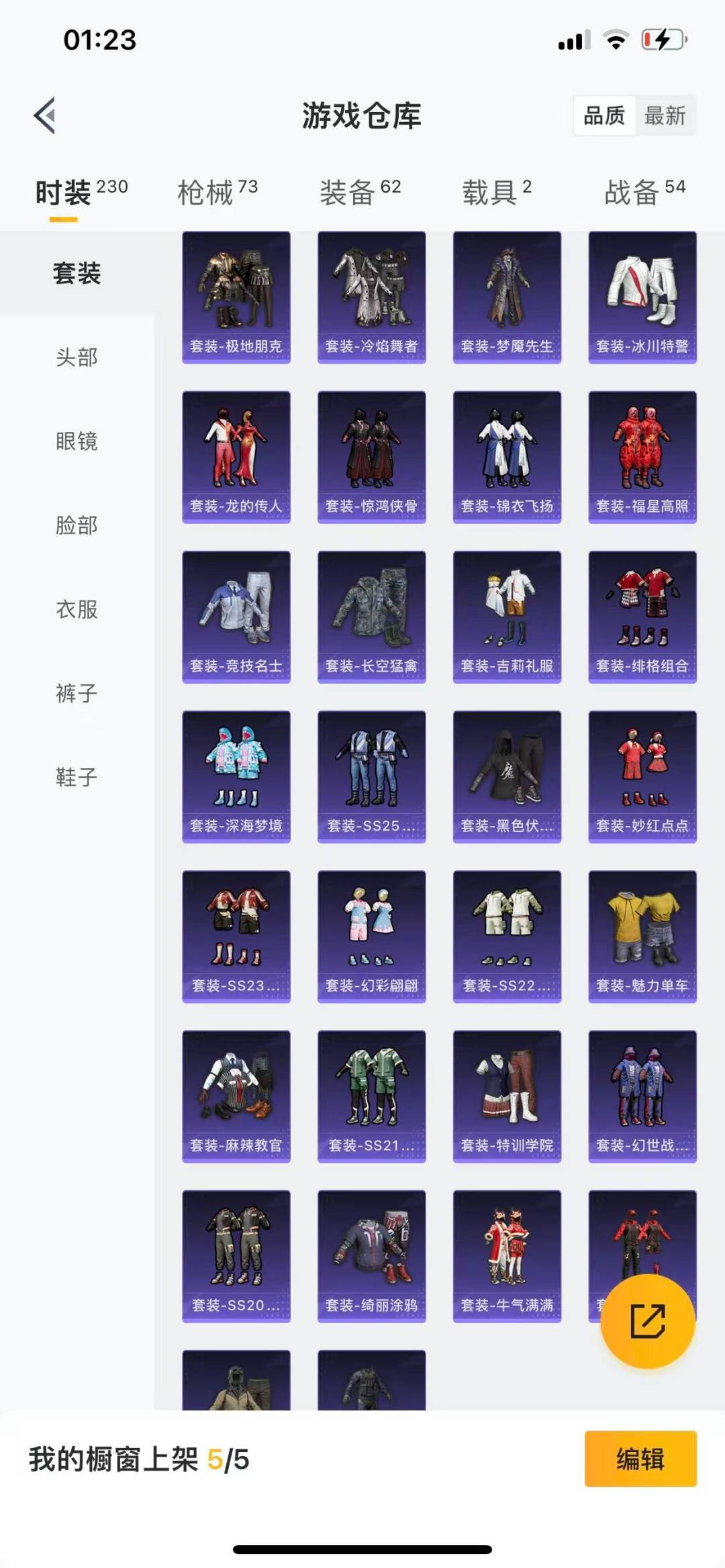Switch sorting to 品质
Viewport: 725px width, 1568px height.
tap(602, 116)
